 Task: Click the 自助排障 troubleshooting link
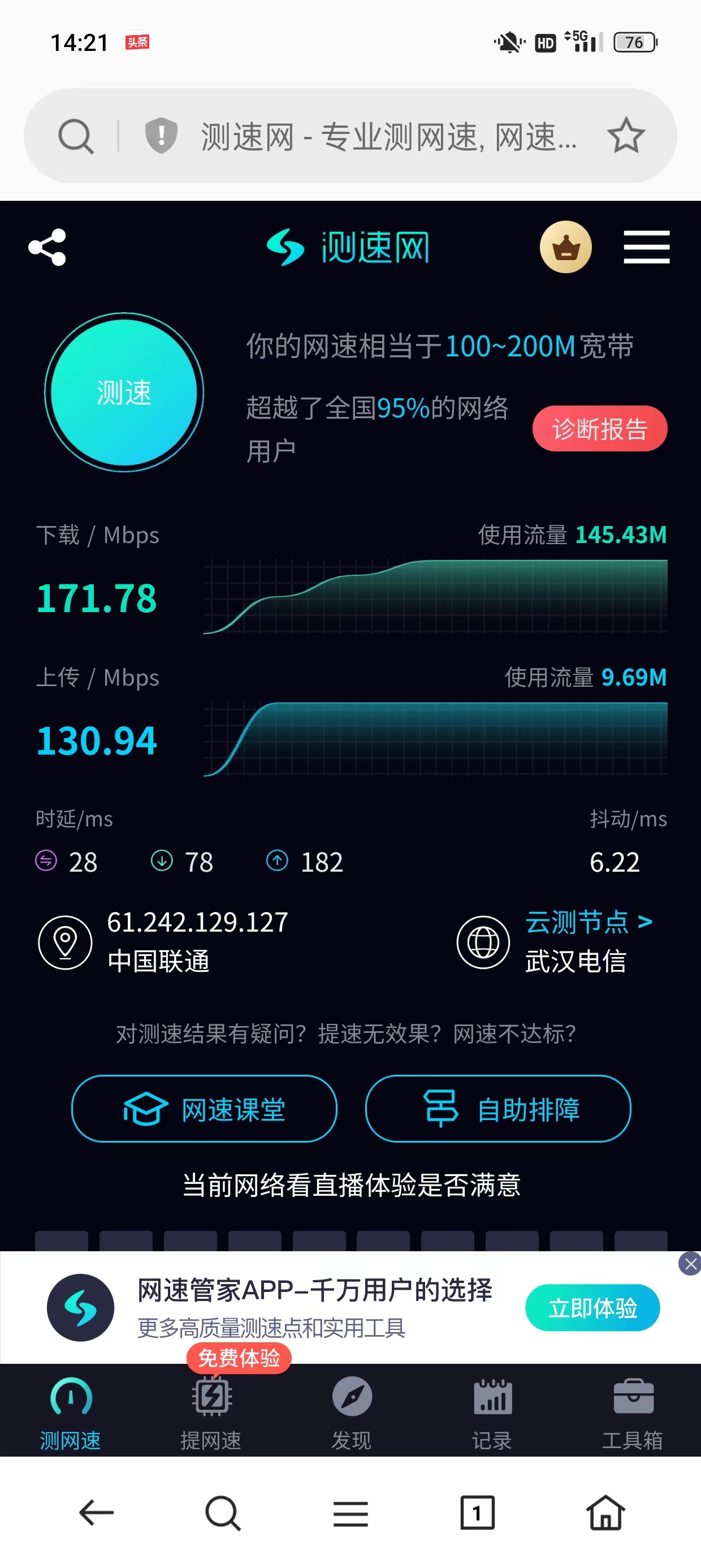pyautogui.click(x=497, y=1109)
